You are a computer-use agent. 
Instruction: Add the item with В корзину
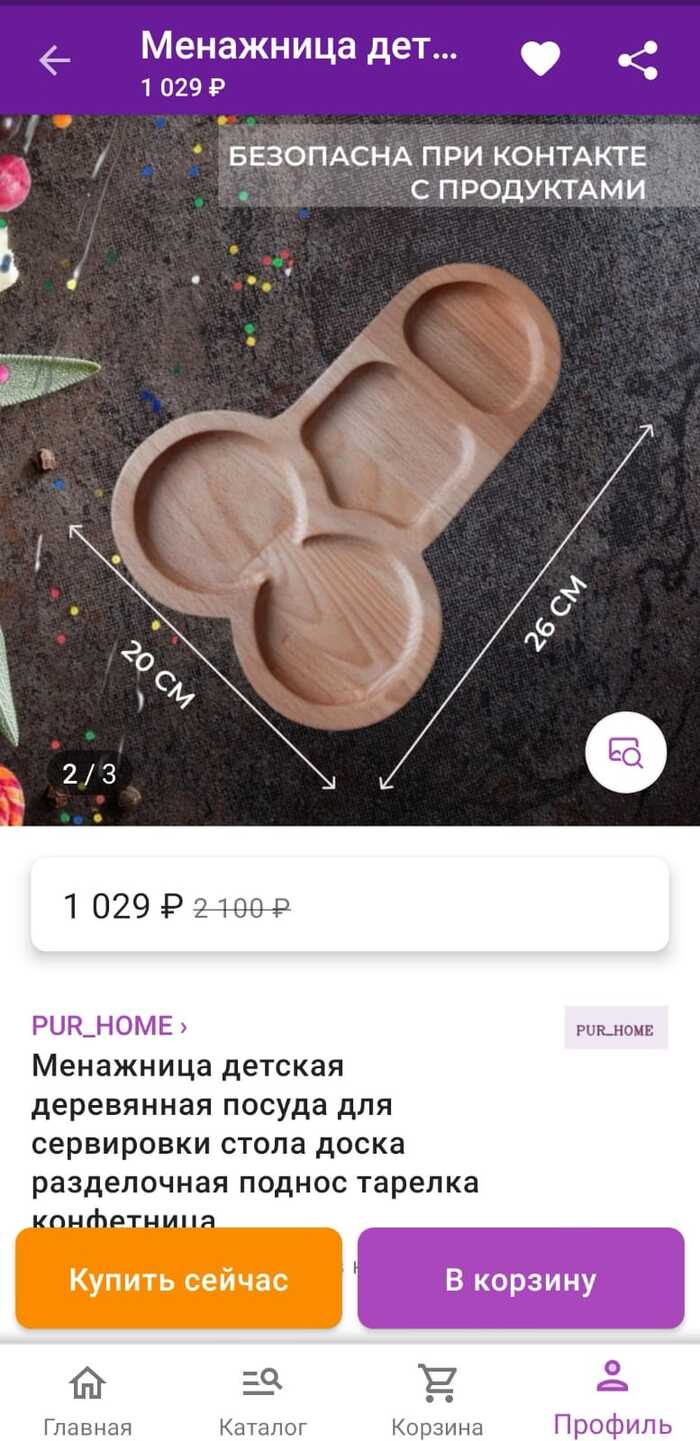pos(520,1279)
